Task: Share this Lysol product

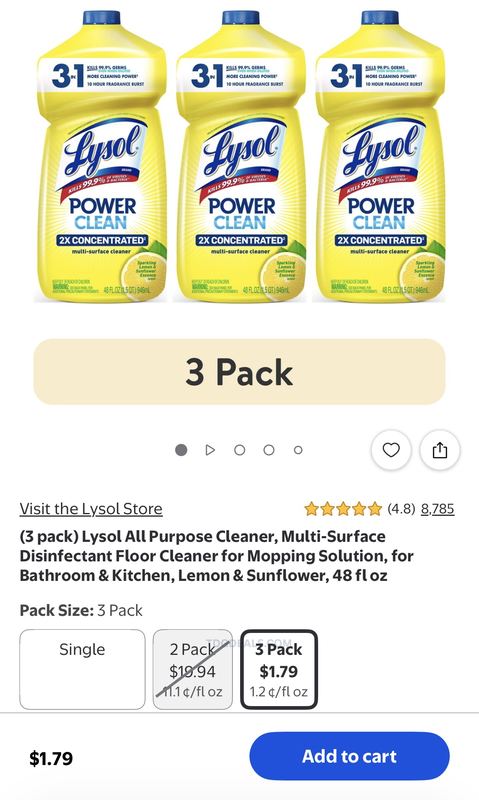Action: [x=440, y=450]
